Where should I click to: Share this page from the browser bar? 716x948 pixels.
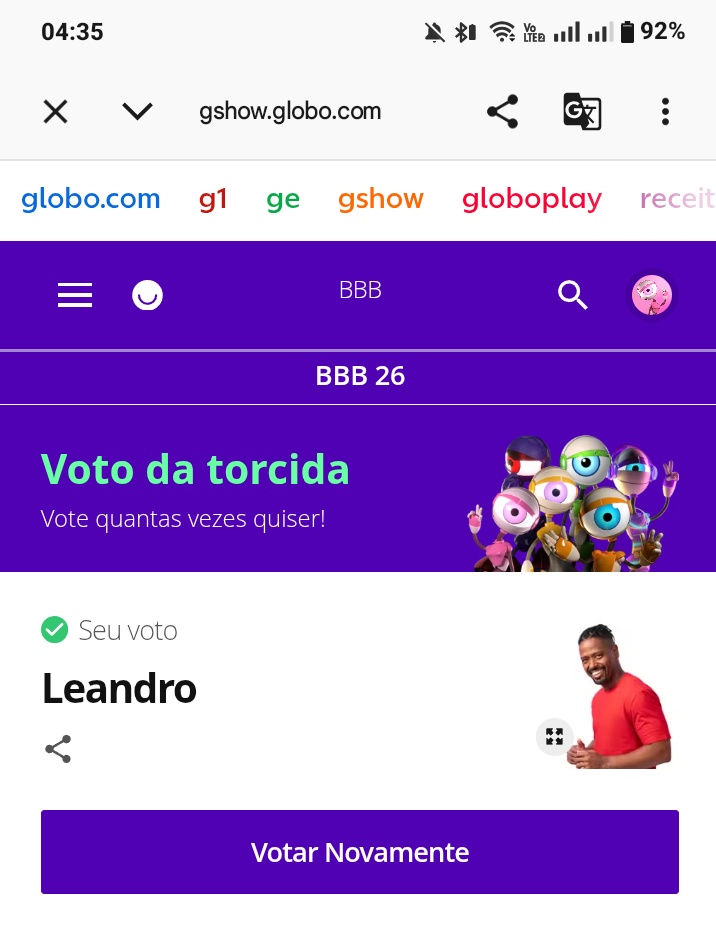click(x=502, y=112)
